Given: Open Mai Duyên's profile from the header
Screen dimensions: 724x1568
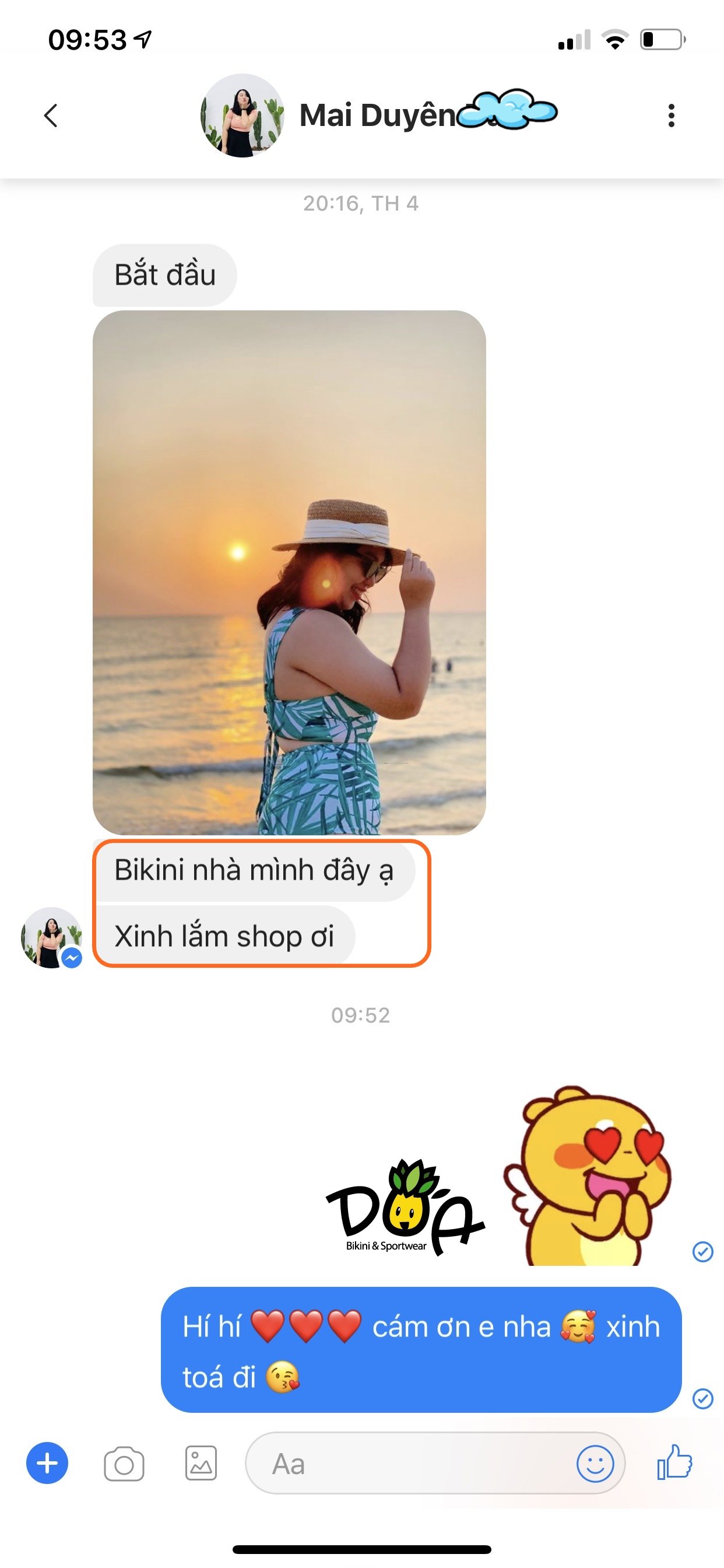Looking at the screenshot, I should (377, 115).
